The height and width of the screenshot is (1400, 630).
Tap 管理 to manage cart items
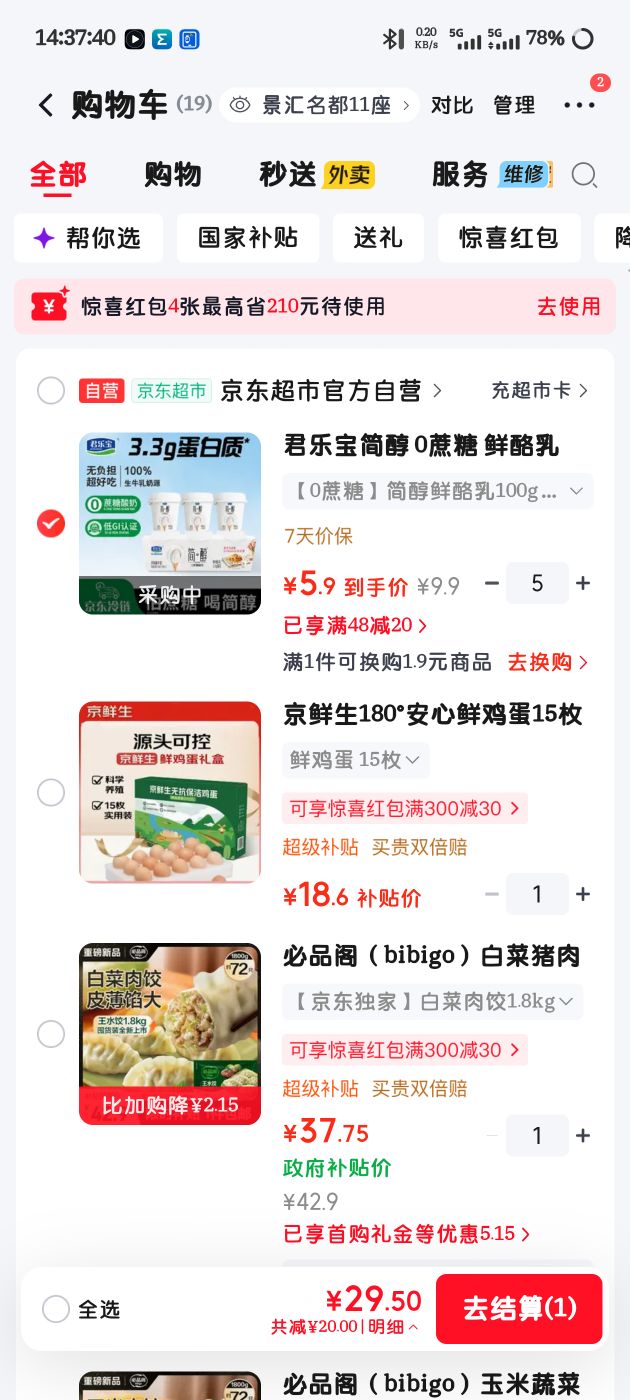click(x=514, y=105)
